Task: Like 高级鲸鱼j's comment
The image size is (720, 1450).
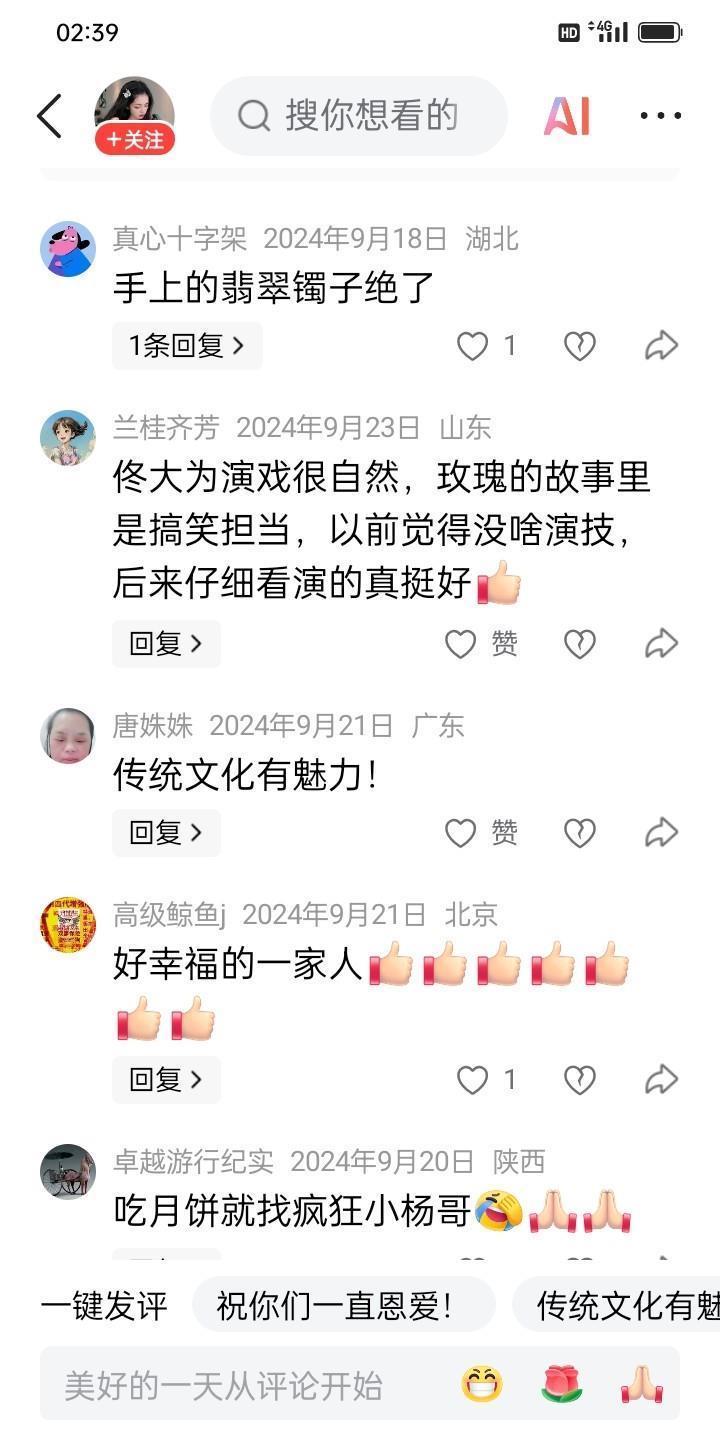Action: point(473,1080)
